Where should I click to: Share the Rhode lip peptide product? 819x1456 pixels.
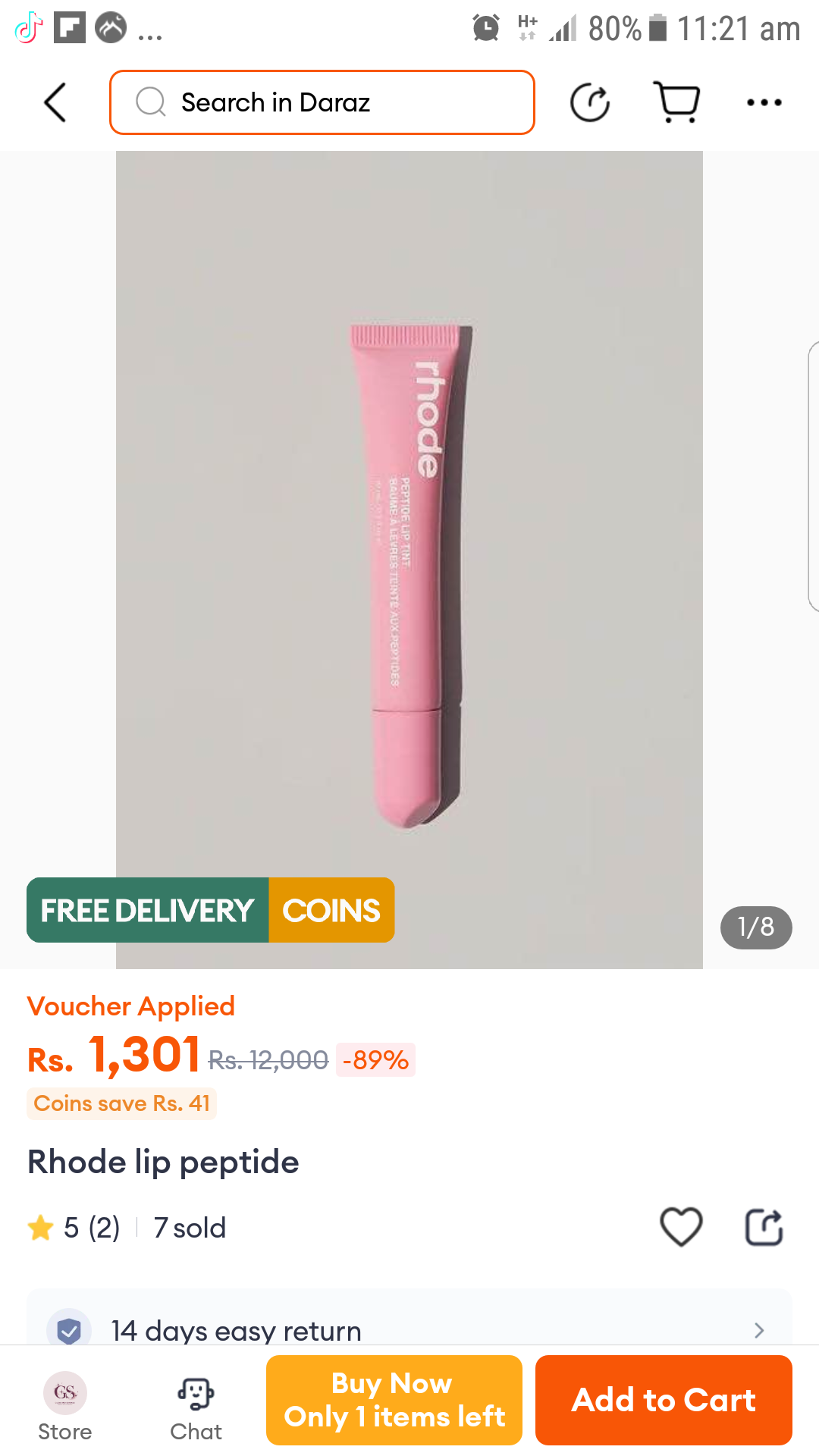pos(764,1226)
